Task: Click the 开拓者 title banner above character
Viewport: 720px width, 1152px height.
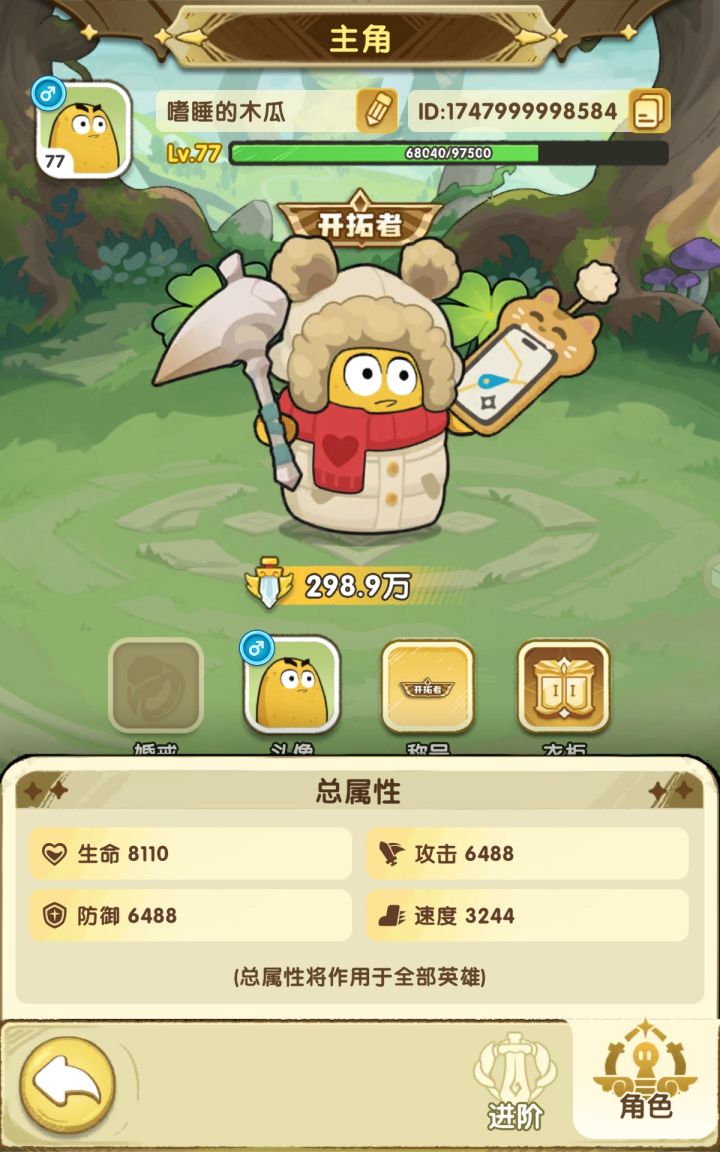Action: click(x=360, y=221)
